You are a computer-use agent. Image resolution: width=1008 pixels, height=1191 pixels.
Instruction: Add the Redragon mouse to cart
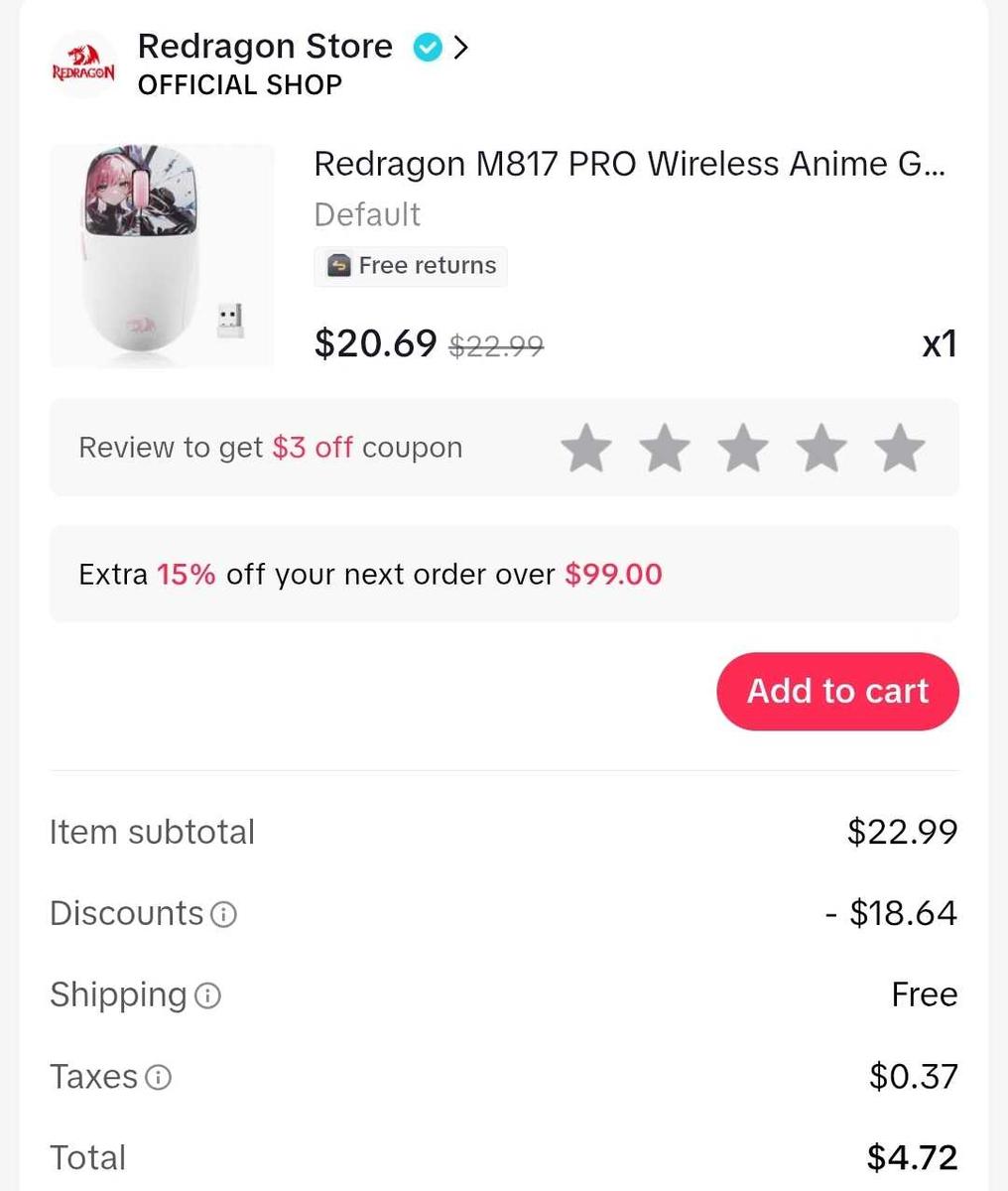[837, 691]
